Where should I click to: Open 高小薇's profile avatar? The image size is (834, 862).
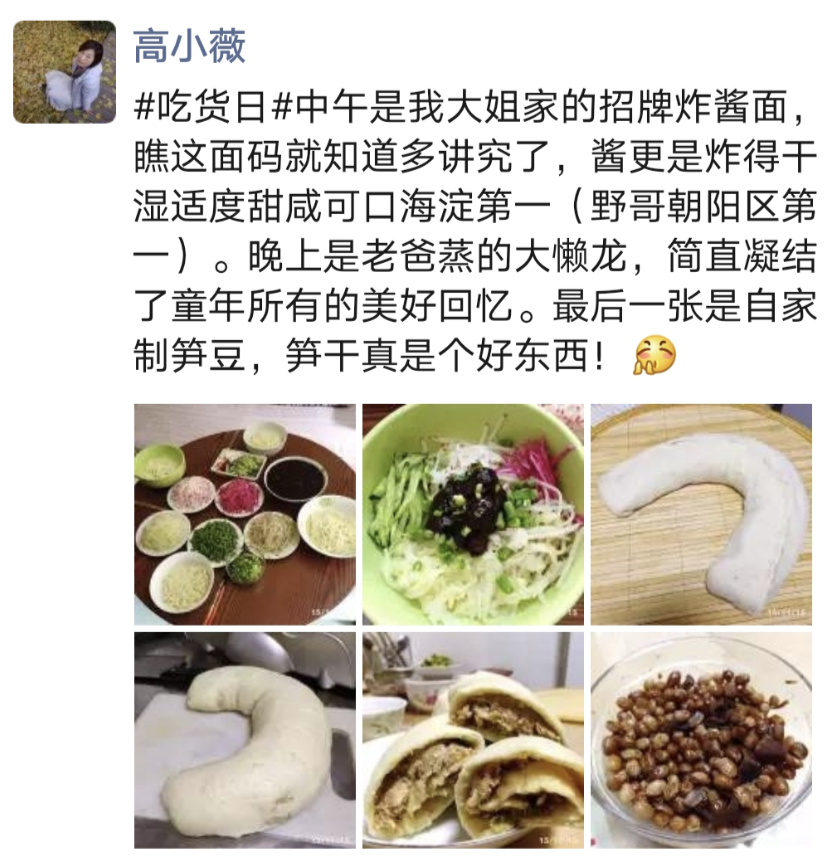64,72
